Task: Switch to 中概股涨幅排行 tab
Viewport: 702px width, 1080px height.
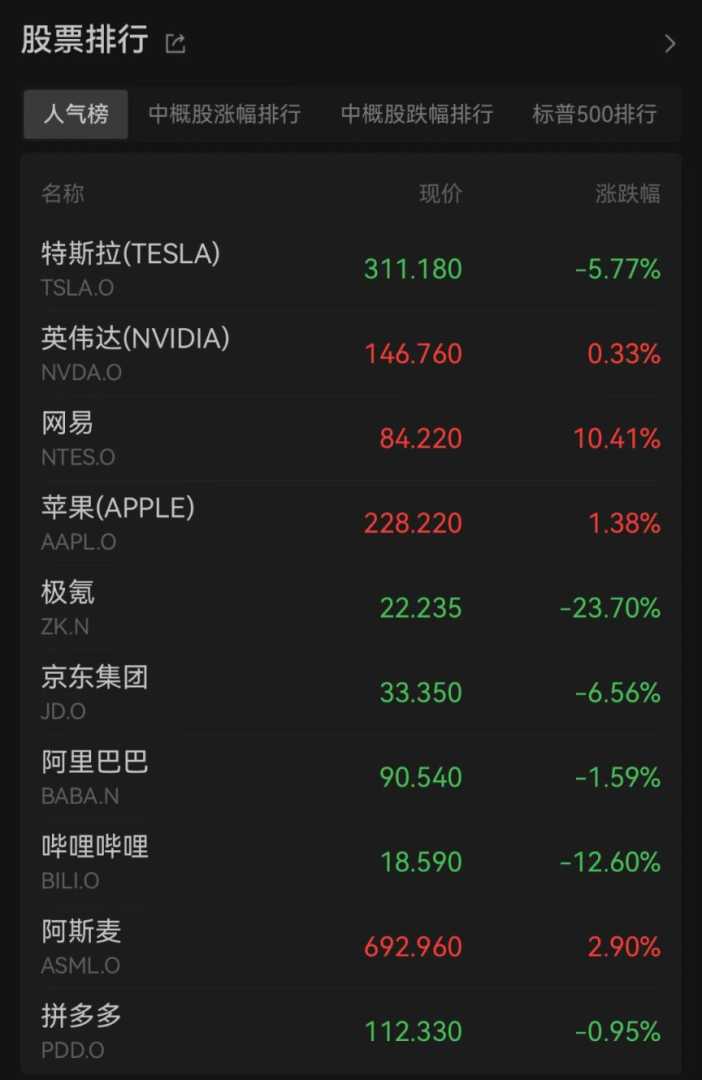Action: coord(225,114)
